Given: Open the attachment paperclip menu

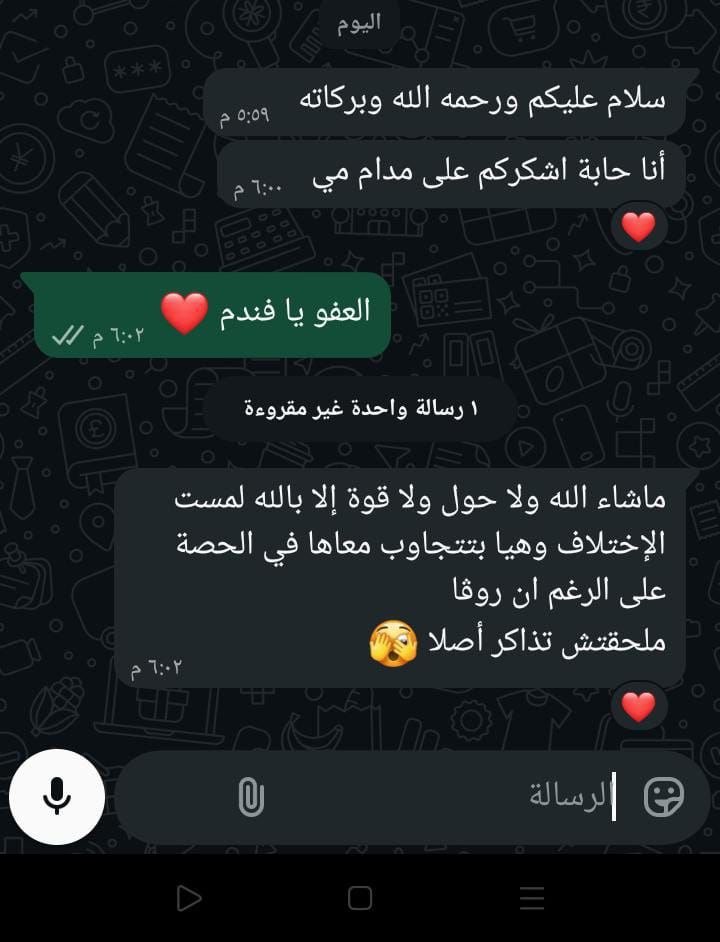Looking at the screenshot, I should point(250,797).
